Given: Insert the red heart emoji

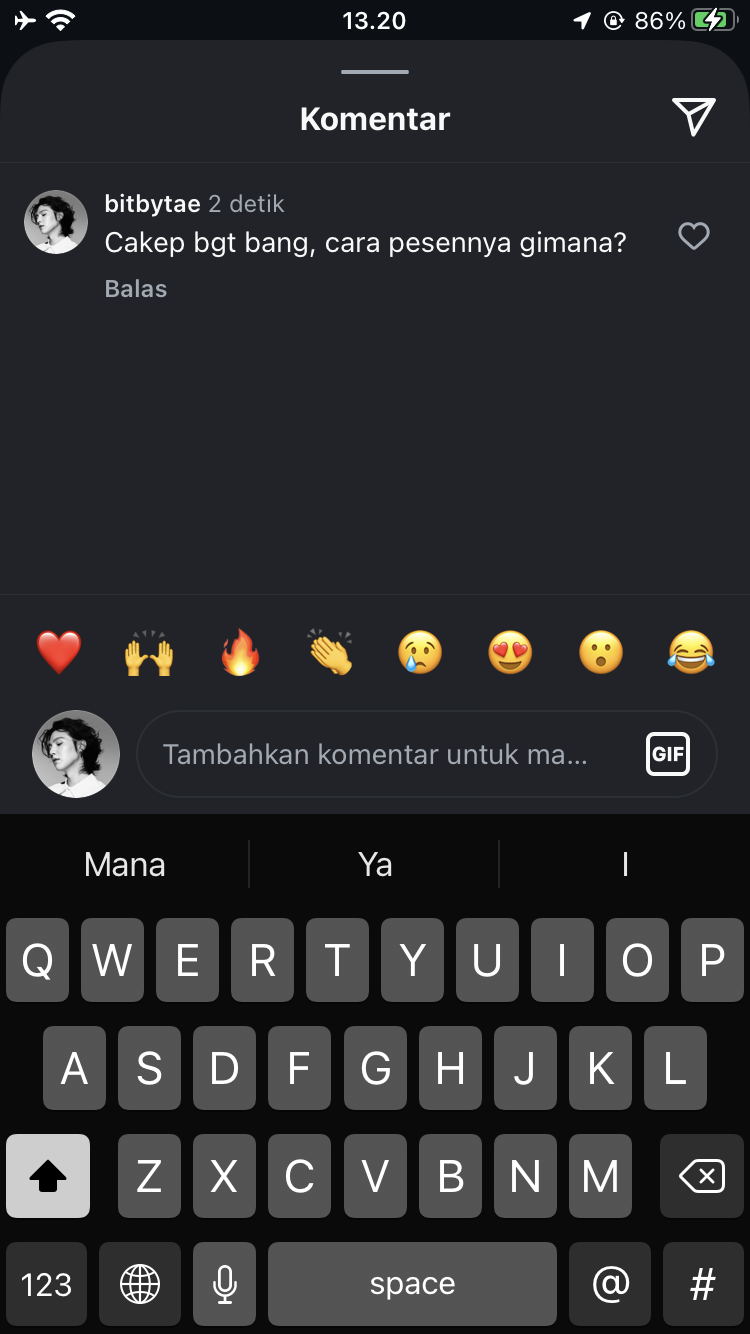Looking at the screenshot, I should pyautogui.click(x=59, y=653).
